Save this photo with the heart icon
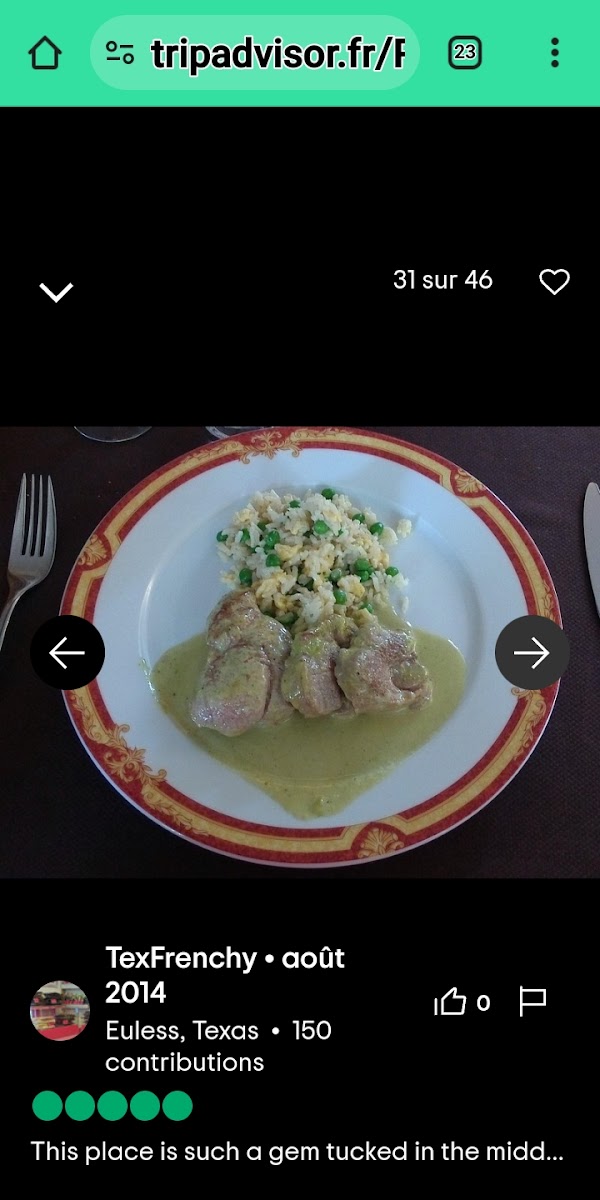600x1200 pixels. (554, 281)
